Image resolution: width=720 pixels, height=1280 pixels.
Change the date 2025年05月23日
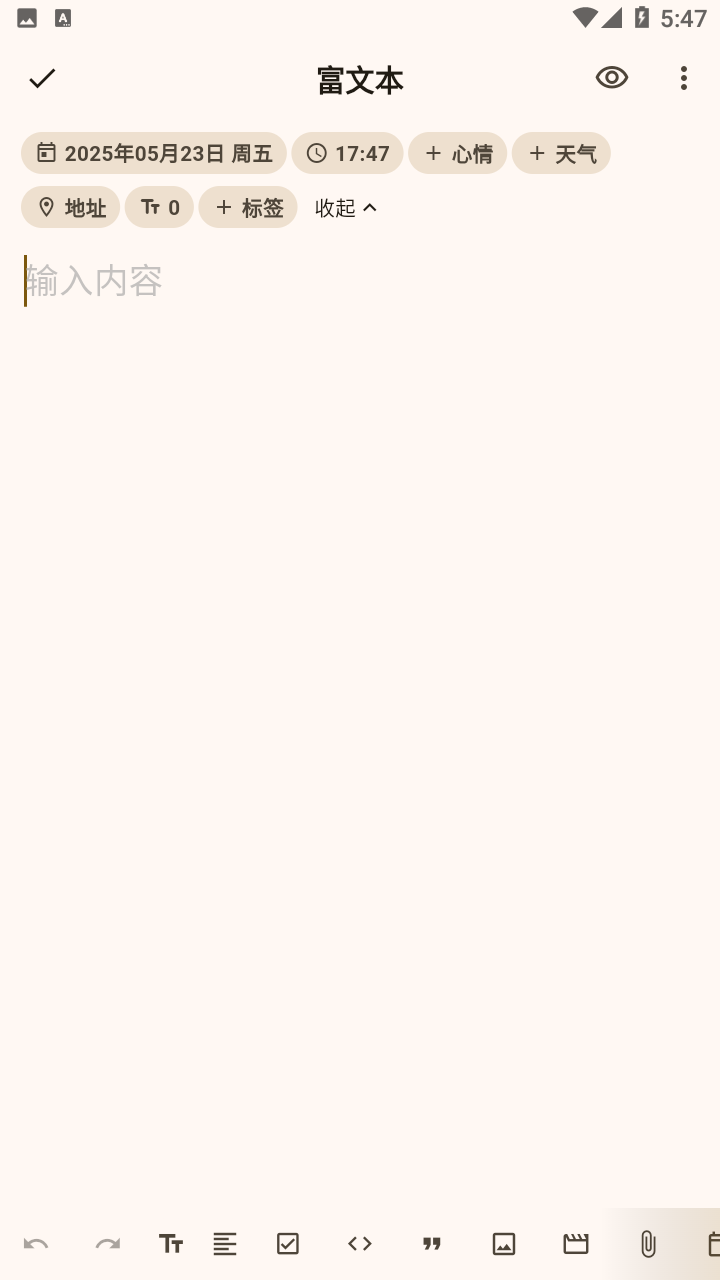point(154,153)
